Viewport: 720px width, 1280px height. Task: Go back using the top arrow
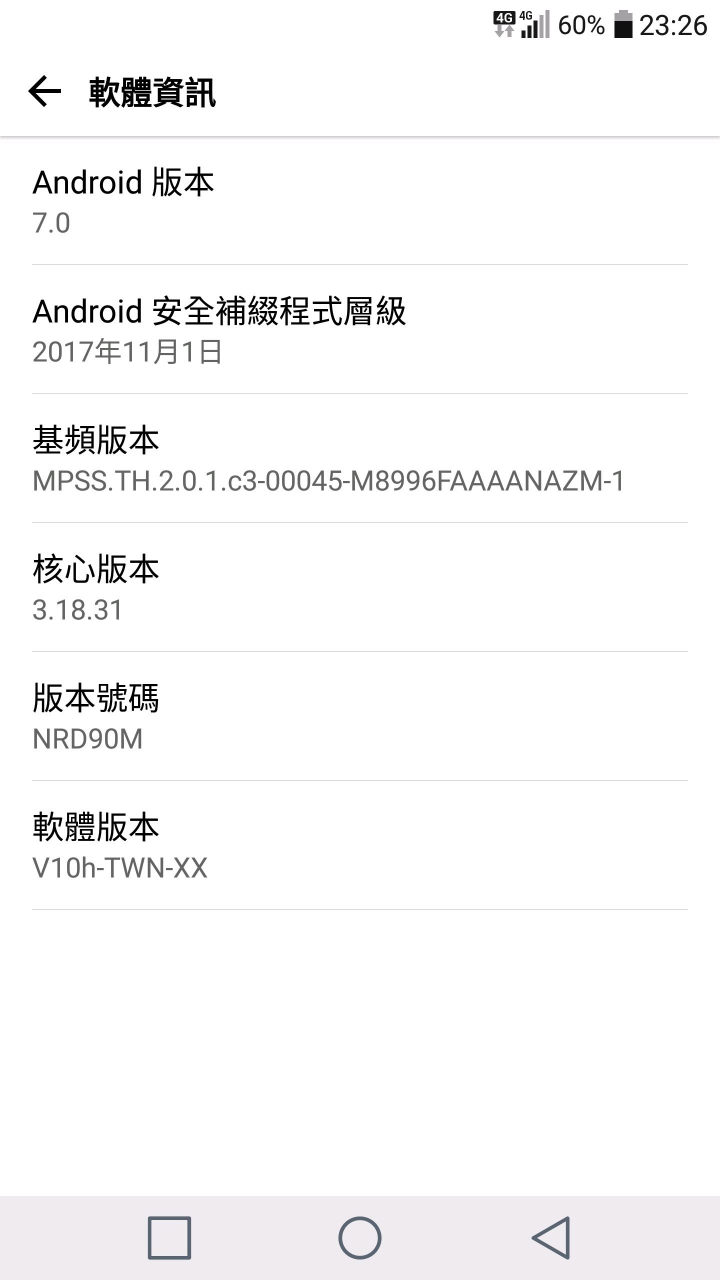[x=44, y=92]
